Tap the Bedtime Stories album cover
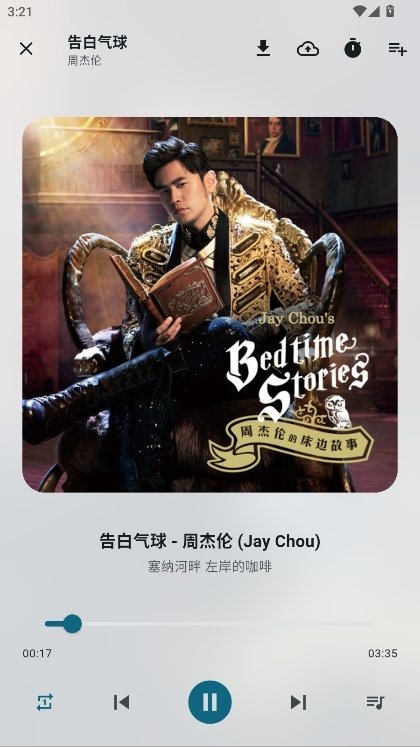 [210, 304]
